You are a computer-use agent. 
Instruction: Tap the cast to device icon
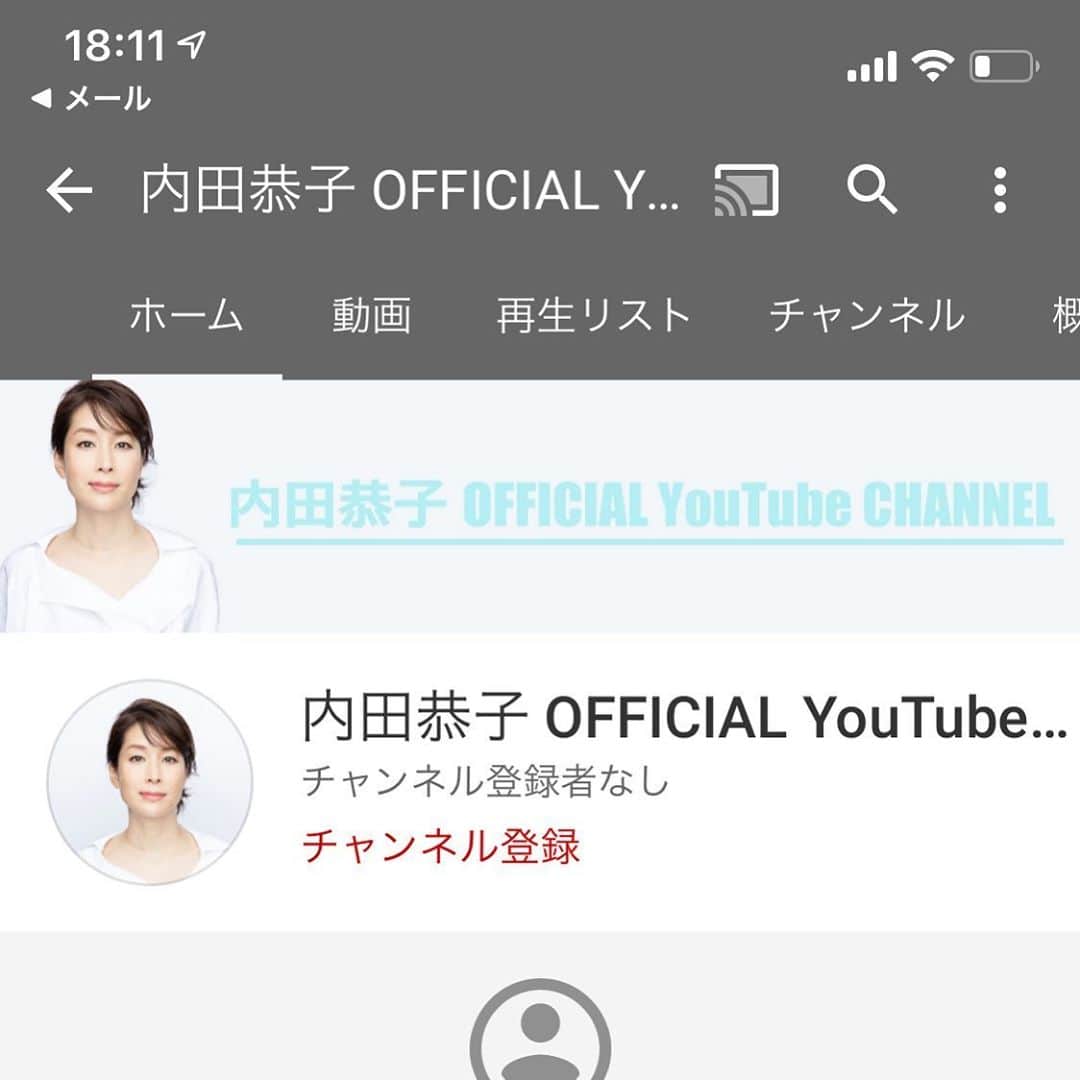pos(746,190)
